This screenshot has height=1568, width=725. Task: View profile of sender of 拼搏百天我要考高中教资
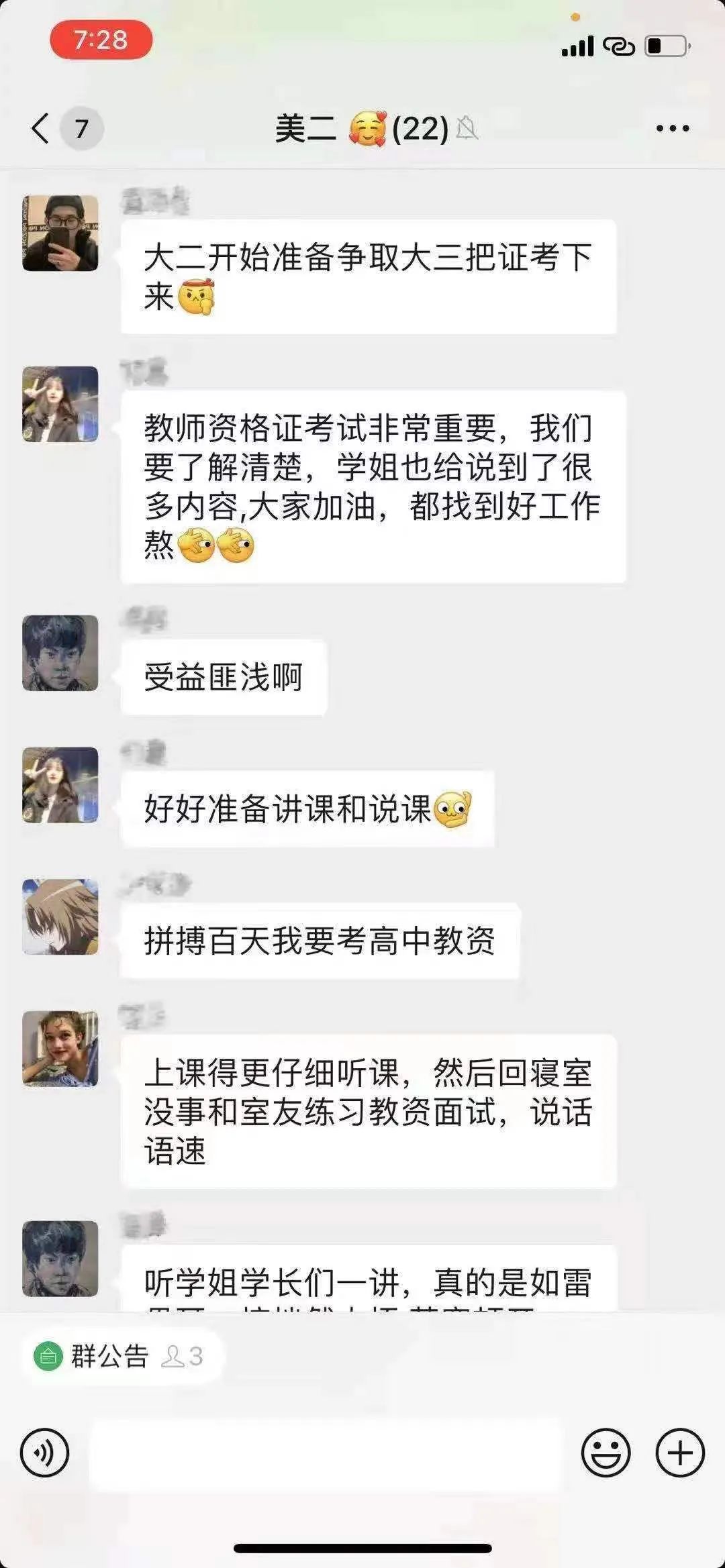click(x=60, y=917)
